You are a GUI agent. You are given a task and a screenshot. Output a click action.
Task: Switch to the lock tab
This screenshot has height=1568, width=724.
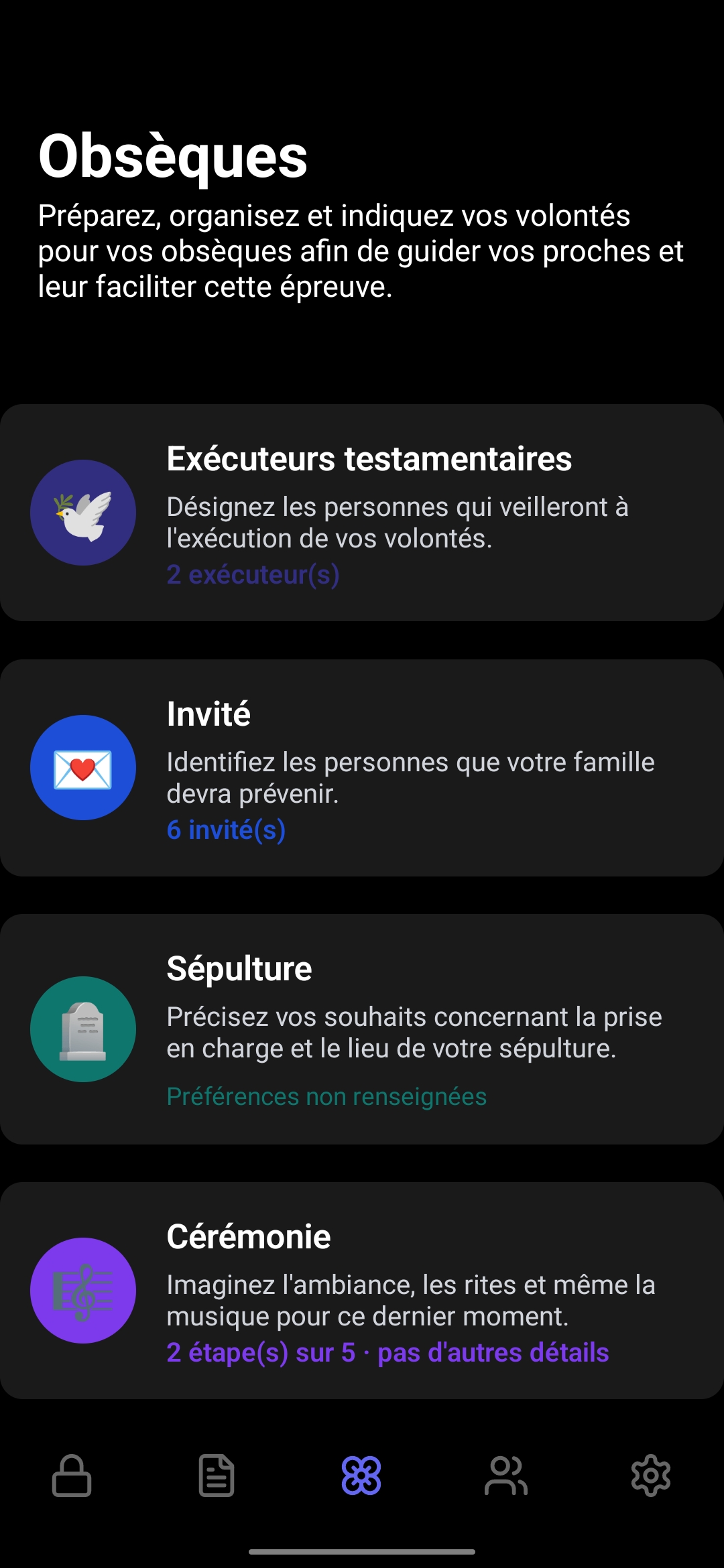[x=72, y=1476]
